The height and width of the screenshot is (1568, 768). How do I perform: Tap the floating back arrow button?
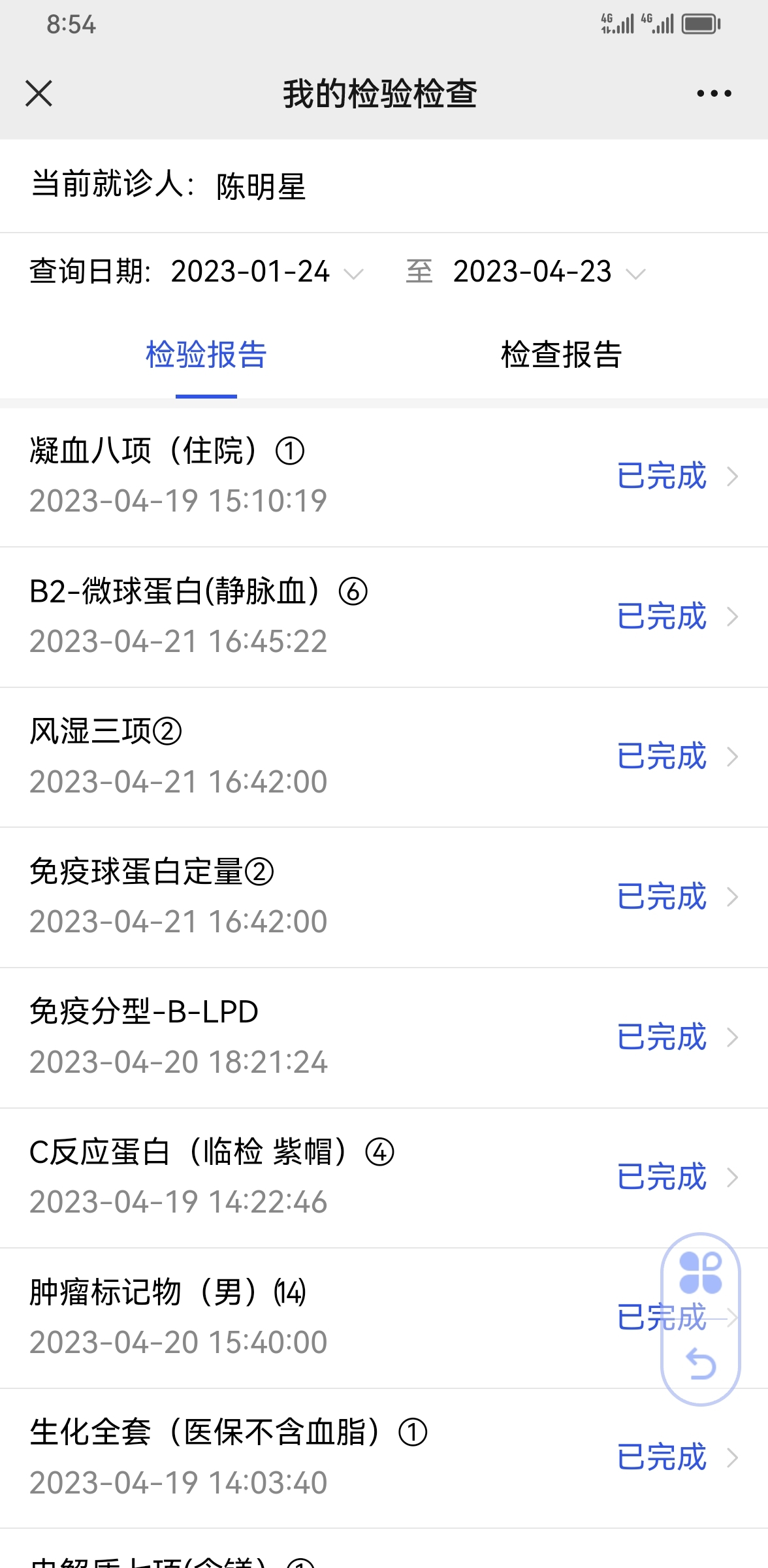click(x=701, y=1364)
